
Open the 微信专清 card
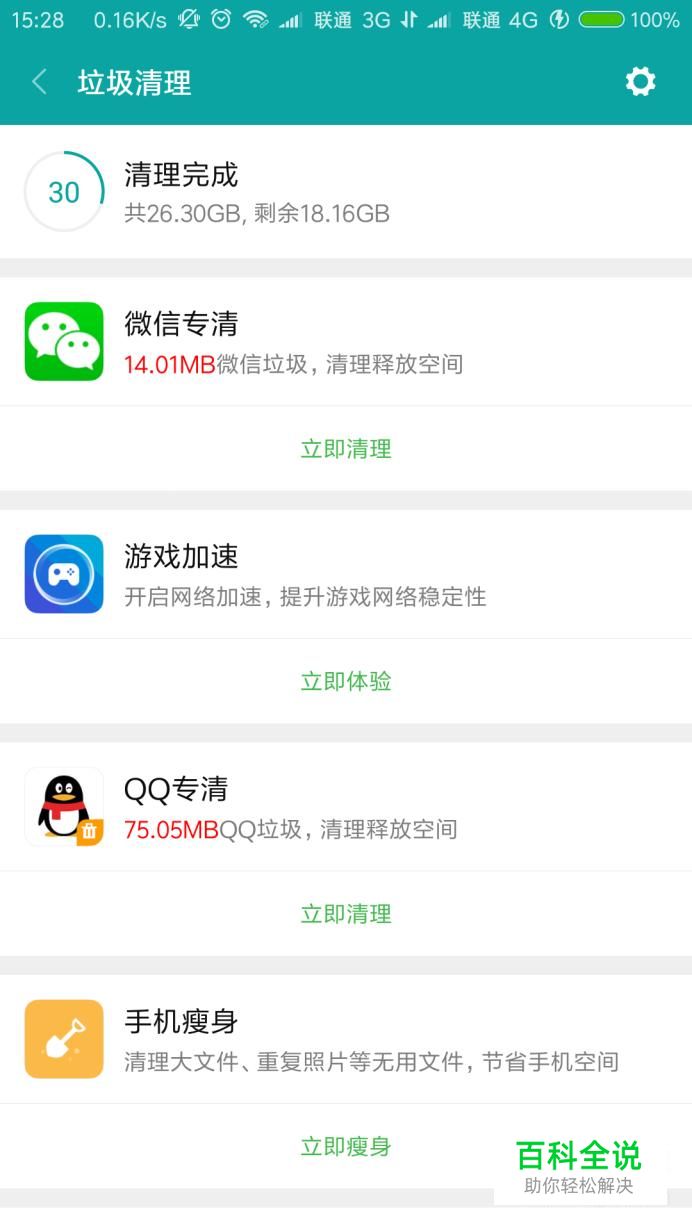346,342
